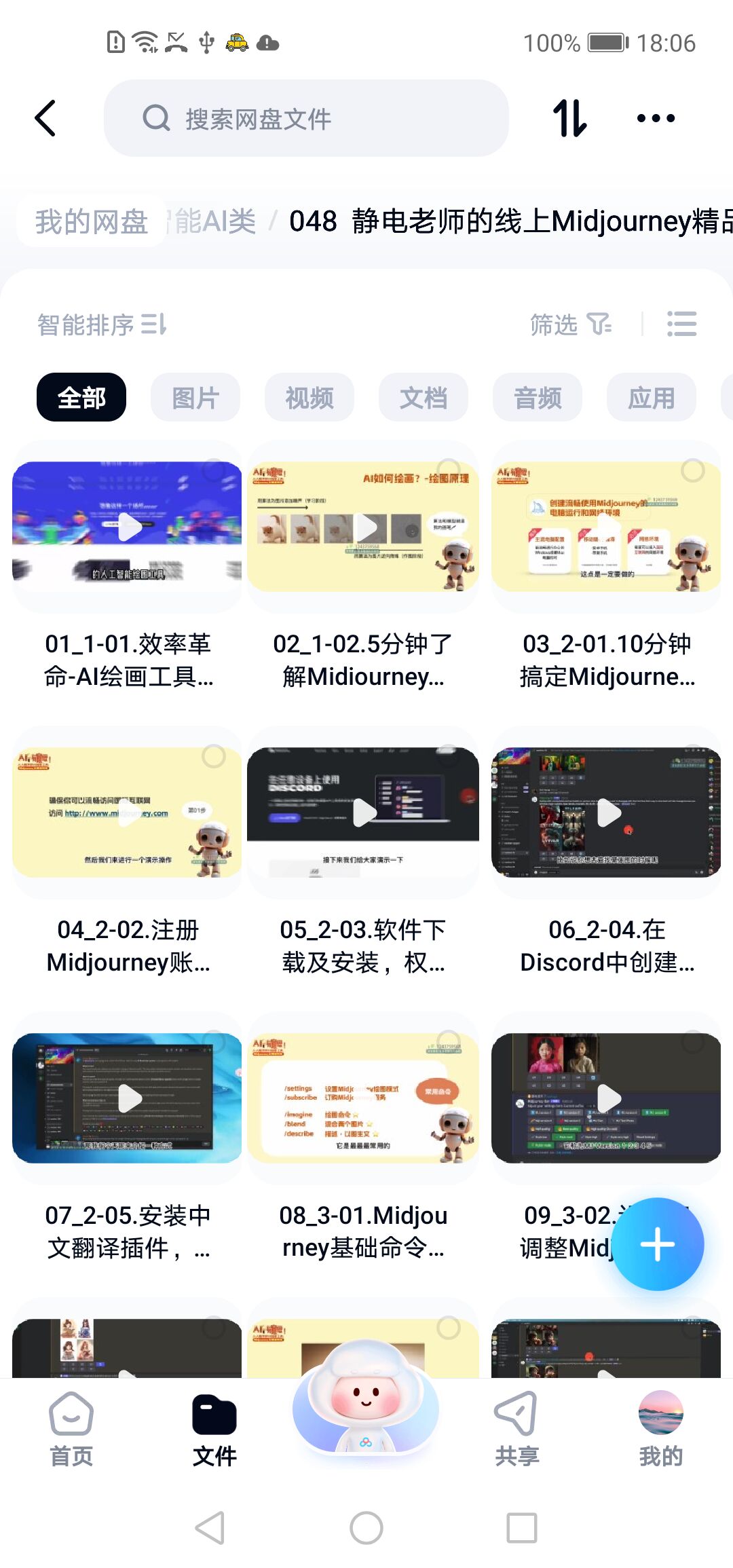Open video 05_2-03.软件下载及安装

(x=363, y=813)
